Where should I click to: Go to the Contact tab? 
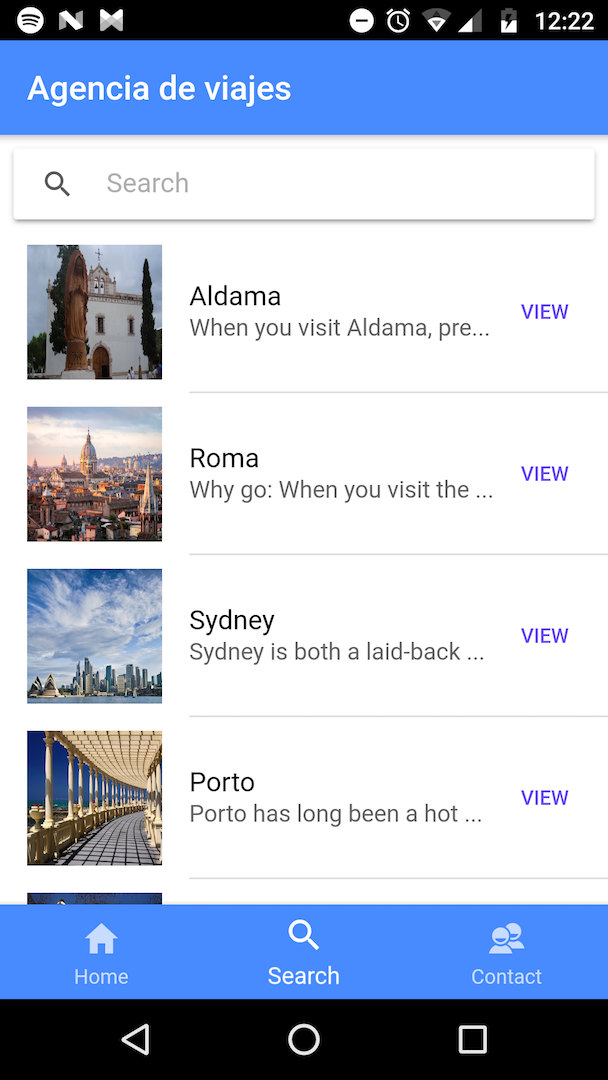coord(506,954)
